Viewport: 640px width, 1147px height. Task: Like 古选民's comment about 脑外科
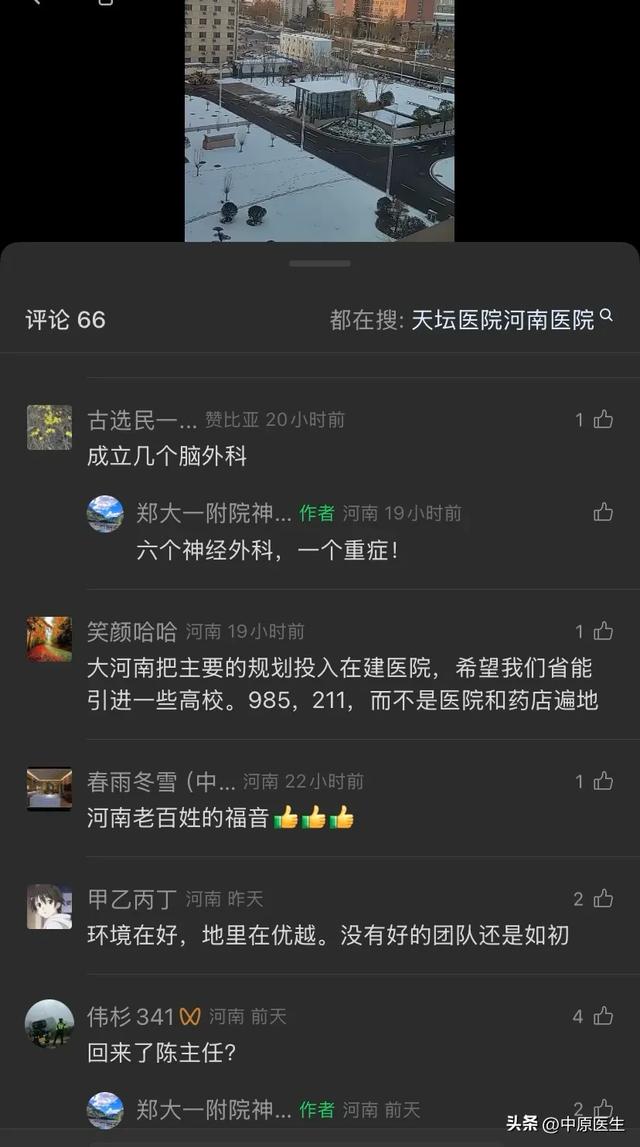[x=603, y=420]
